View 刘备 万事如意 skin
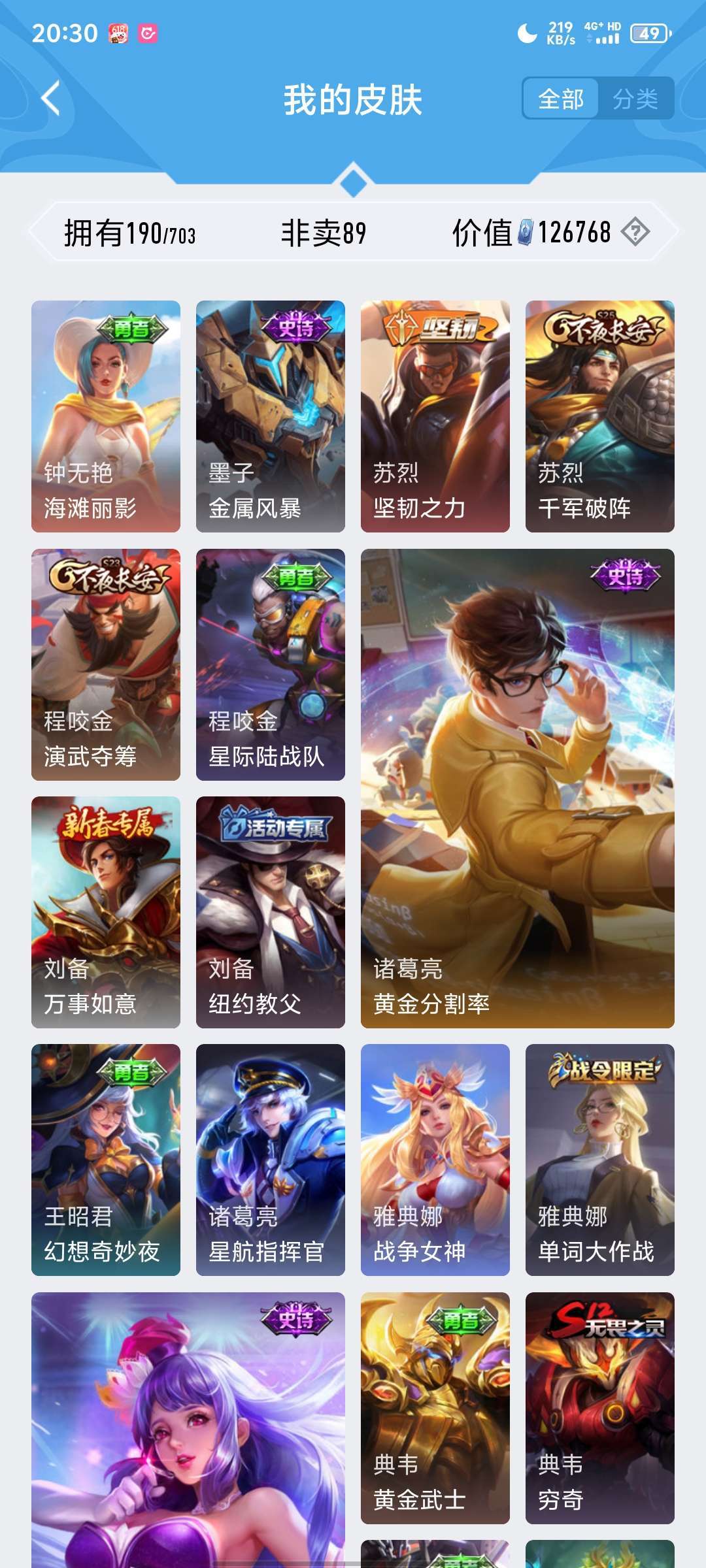 (106, 912)
